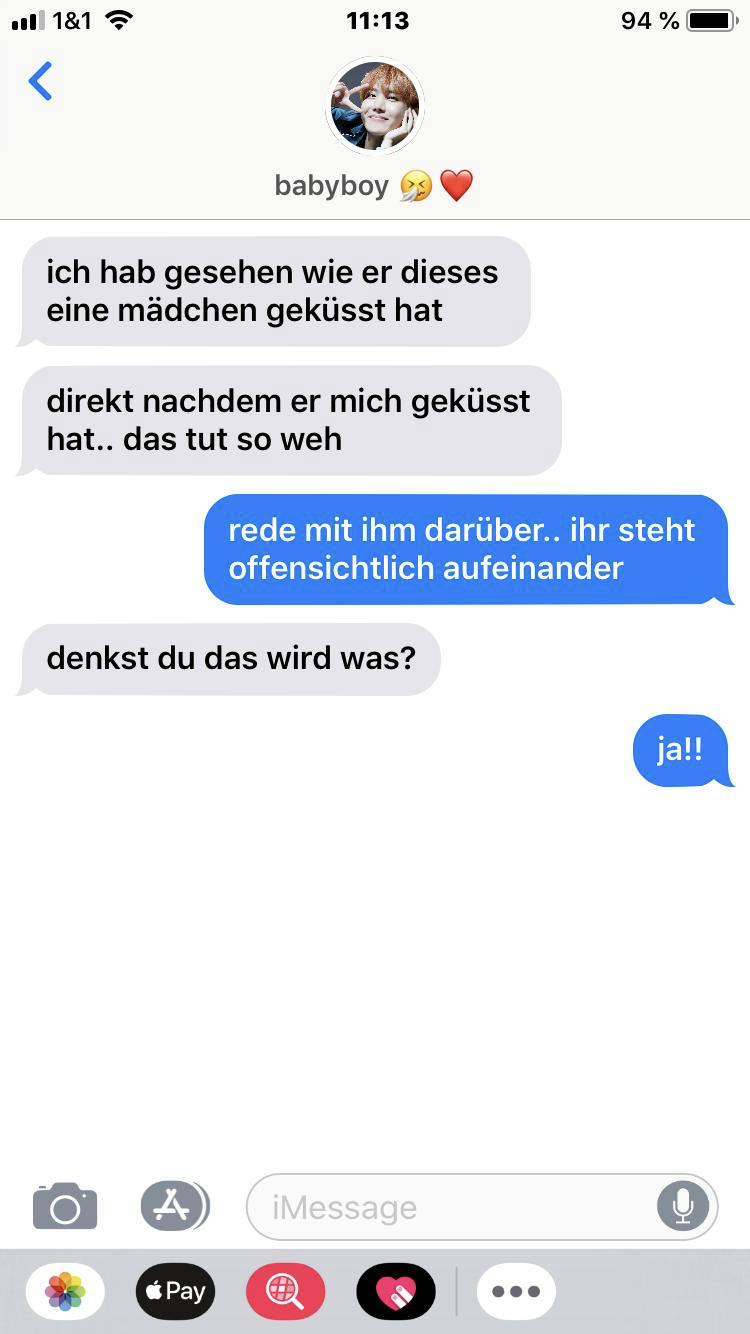The width and height of the screenshot is (750, 1334).
Task: Open the Photos iMessage app
Action: pyautogui.click(x=65, y=1291)
